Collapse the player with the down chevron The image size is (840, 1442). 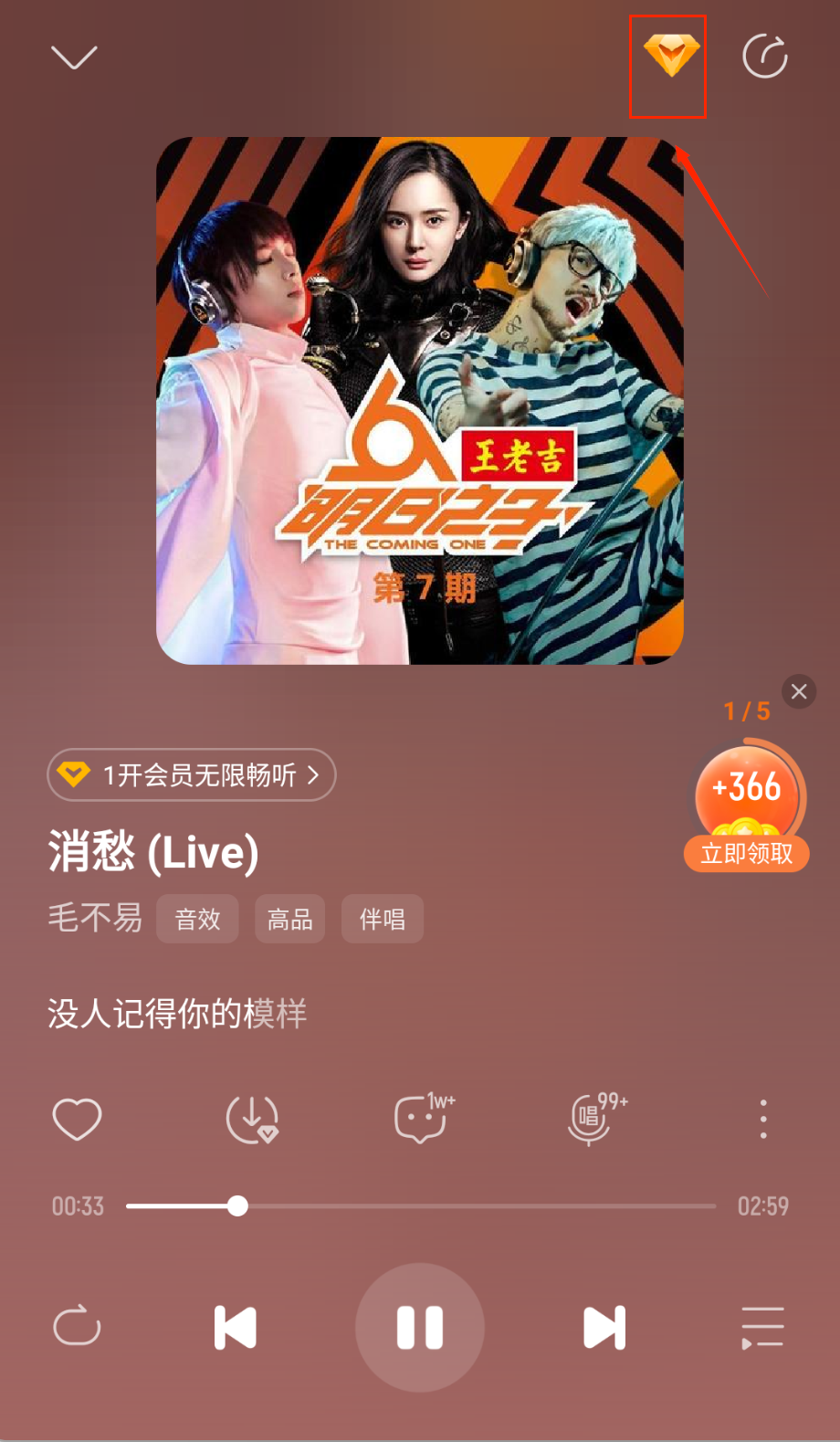pos(74,58)
